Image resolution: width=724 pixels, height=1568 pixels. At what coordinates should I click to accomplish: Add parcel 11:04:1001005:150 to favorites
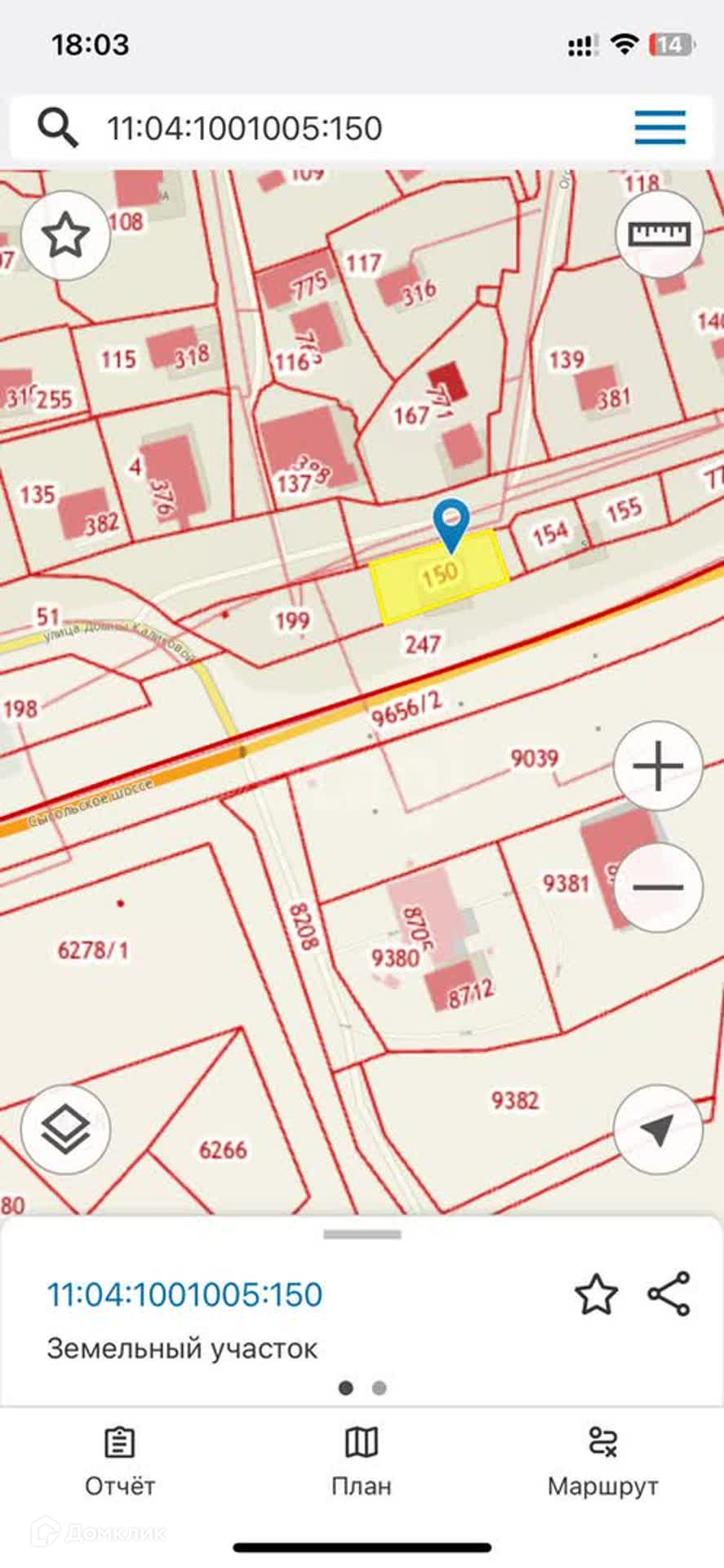(x=596, y=1294)
